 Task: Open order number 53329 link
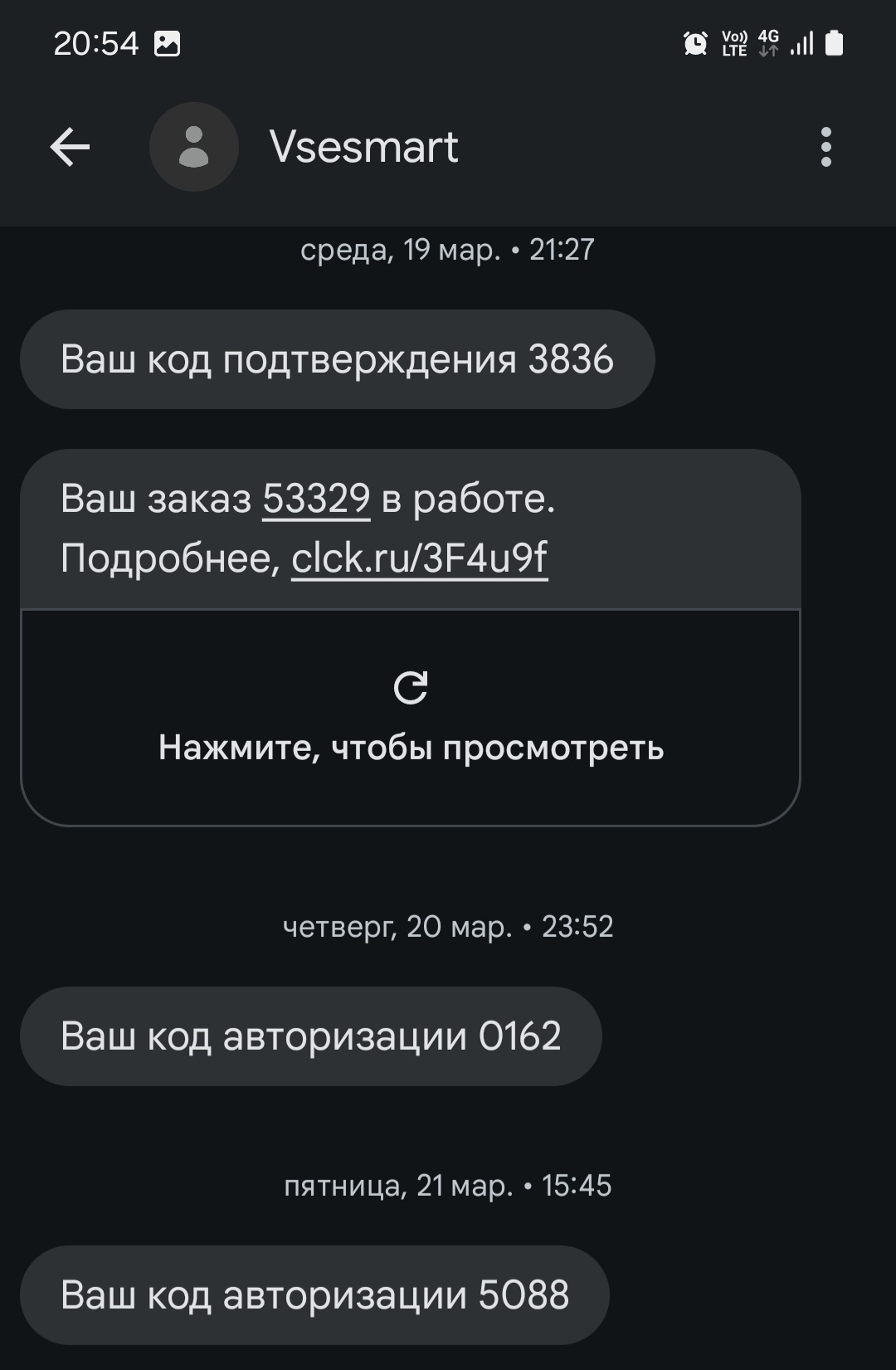(316, 500)
